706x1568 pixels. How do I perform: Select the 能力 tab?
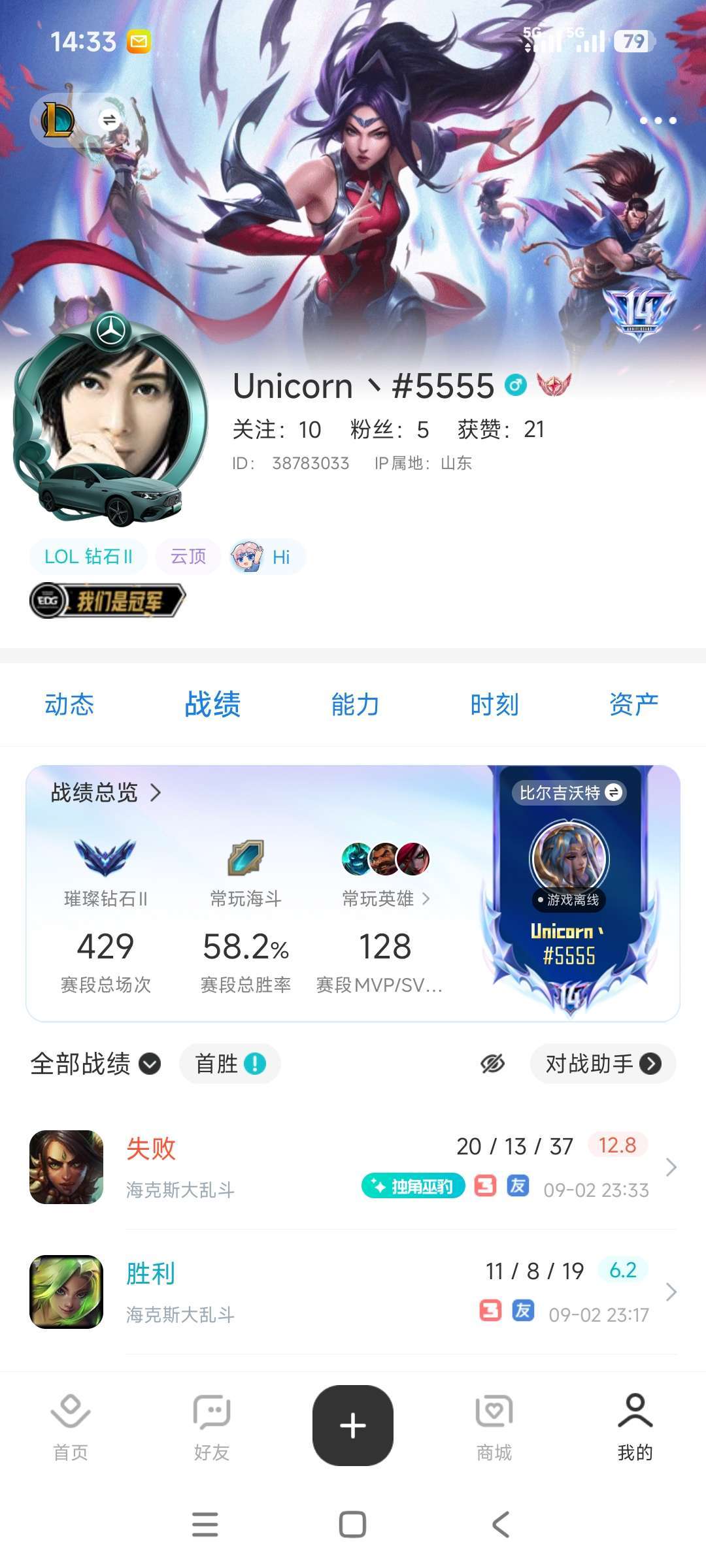pos(355,705)
